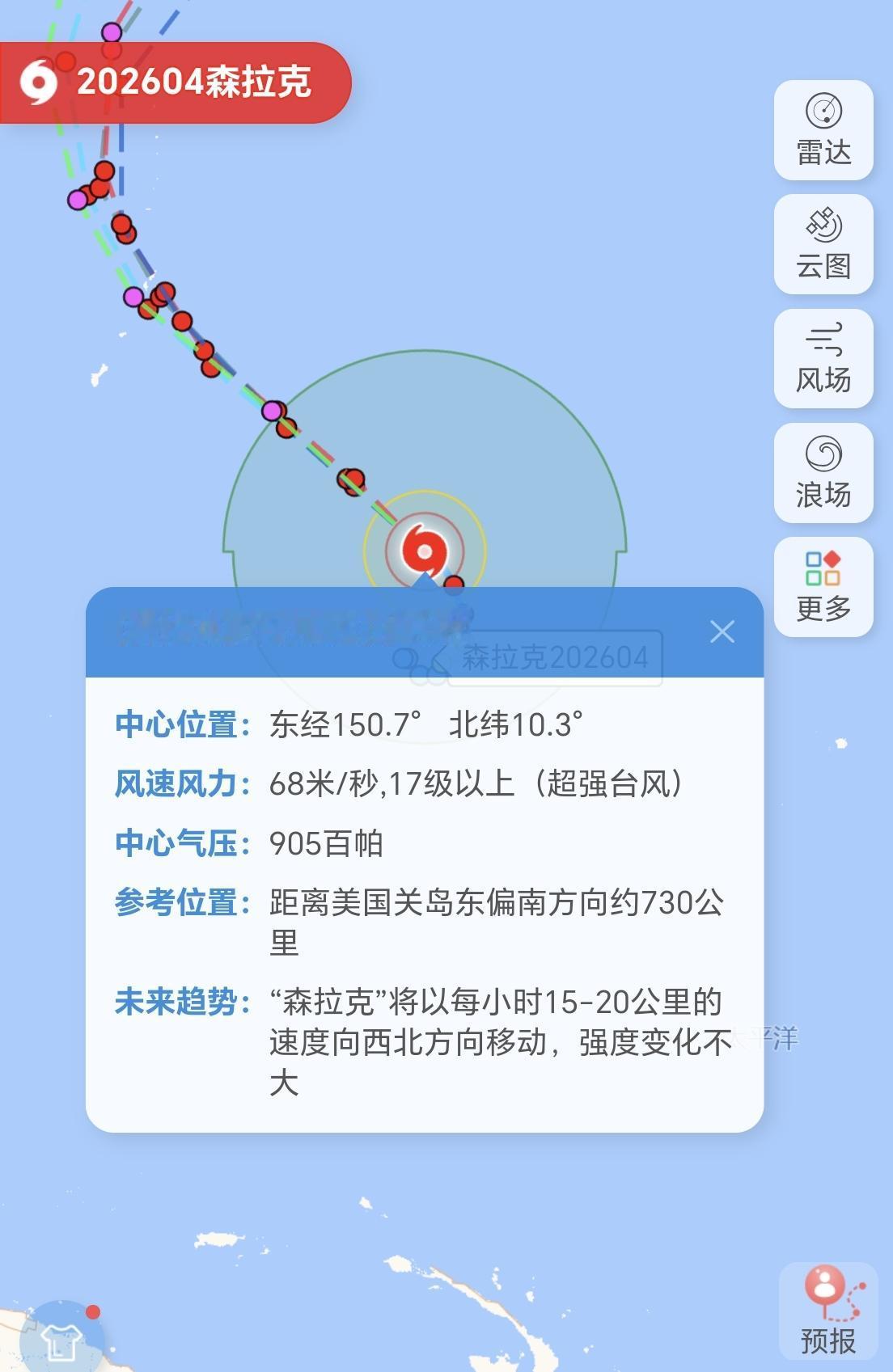Screen dimensions: 893x1372
Task: Show the 浪场 wave field layer
Action: [823, 473]
